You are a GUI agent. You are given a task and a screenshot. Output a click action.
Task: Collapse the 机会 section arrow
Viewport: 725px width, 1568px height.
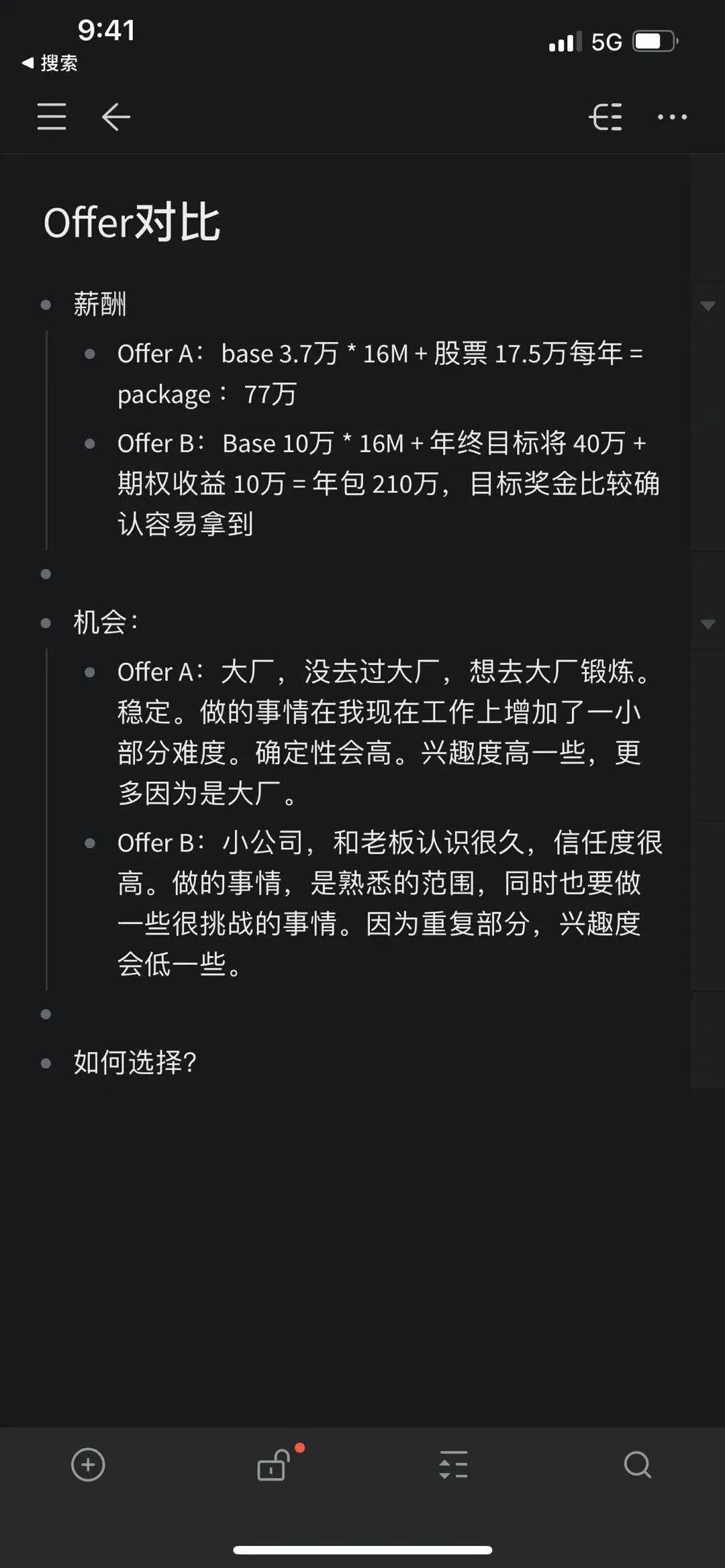point(708,624)
